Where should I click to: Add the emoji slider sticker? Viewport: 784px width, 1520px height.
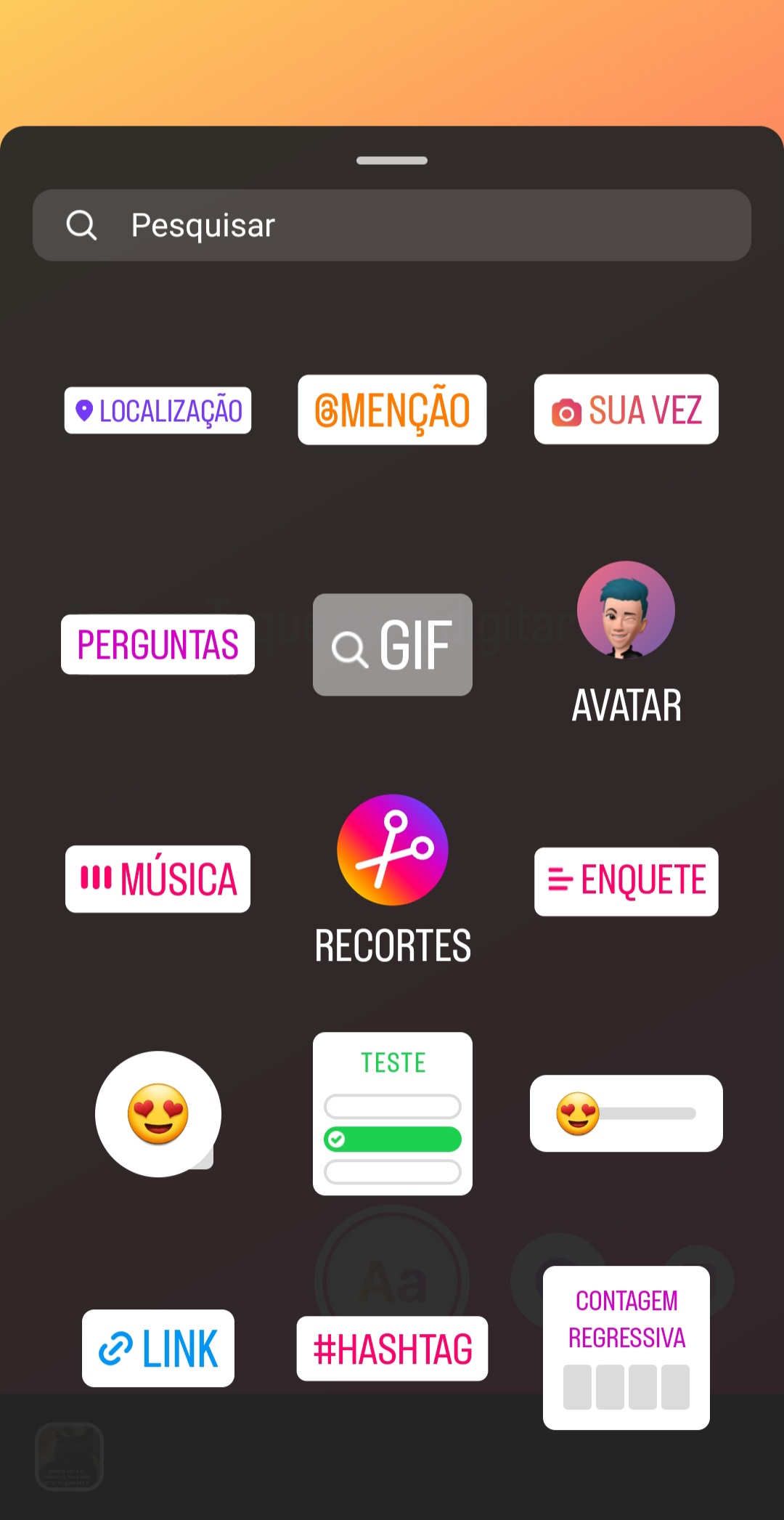(x=626, y=1113)
